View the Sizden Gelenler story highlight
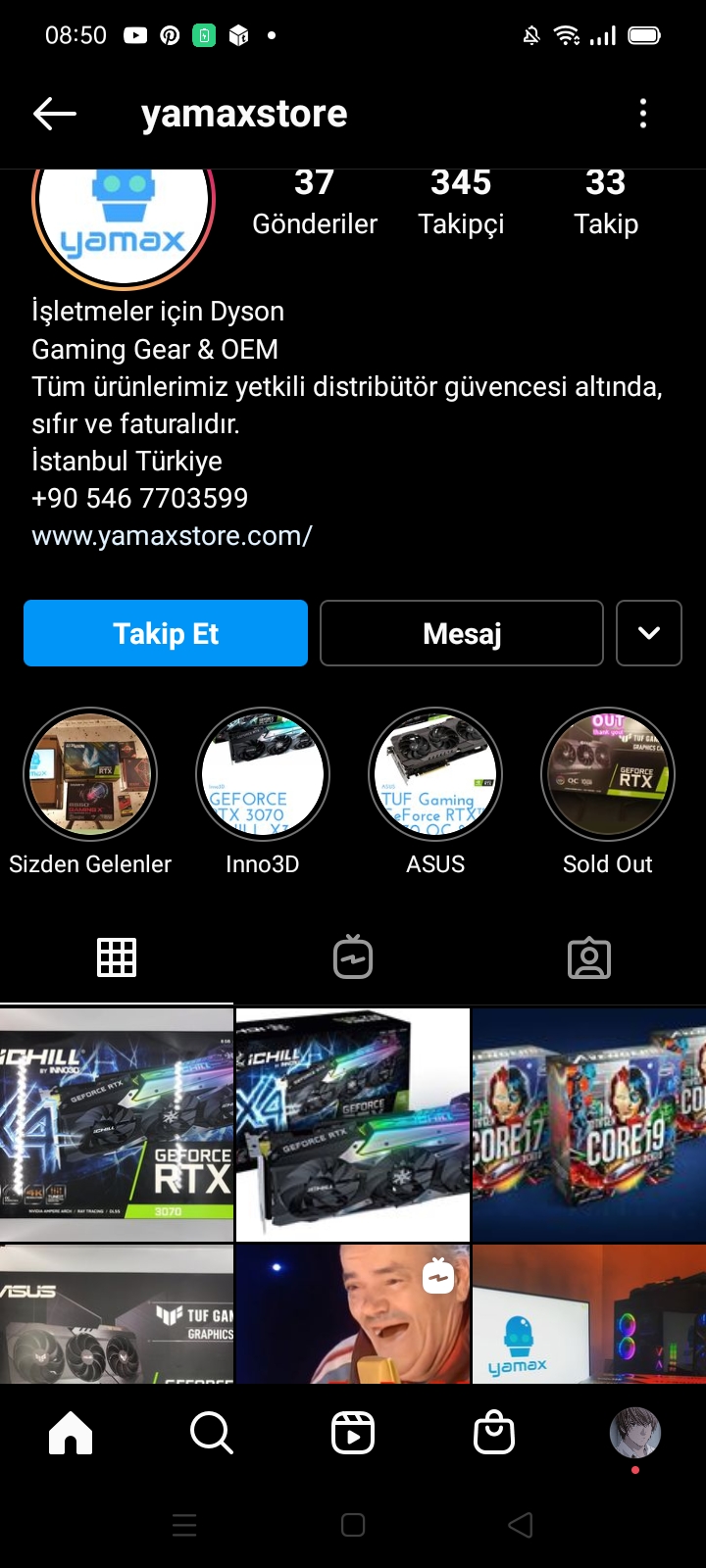 (x=90, y=774)
